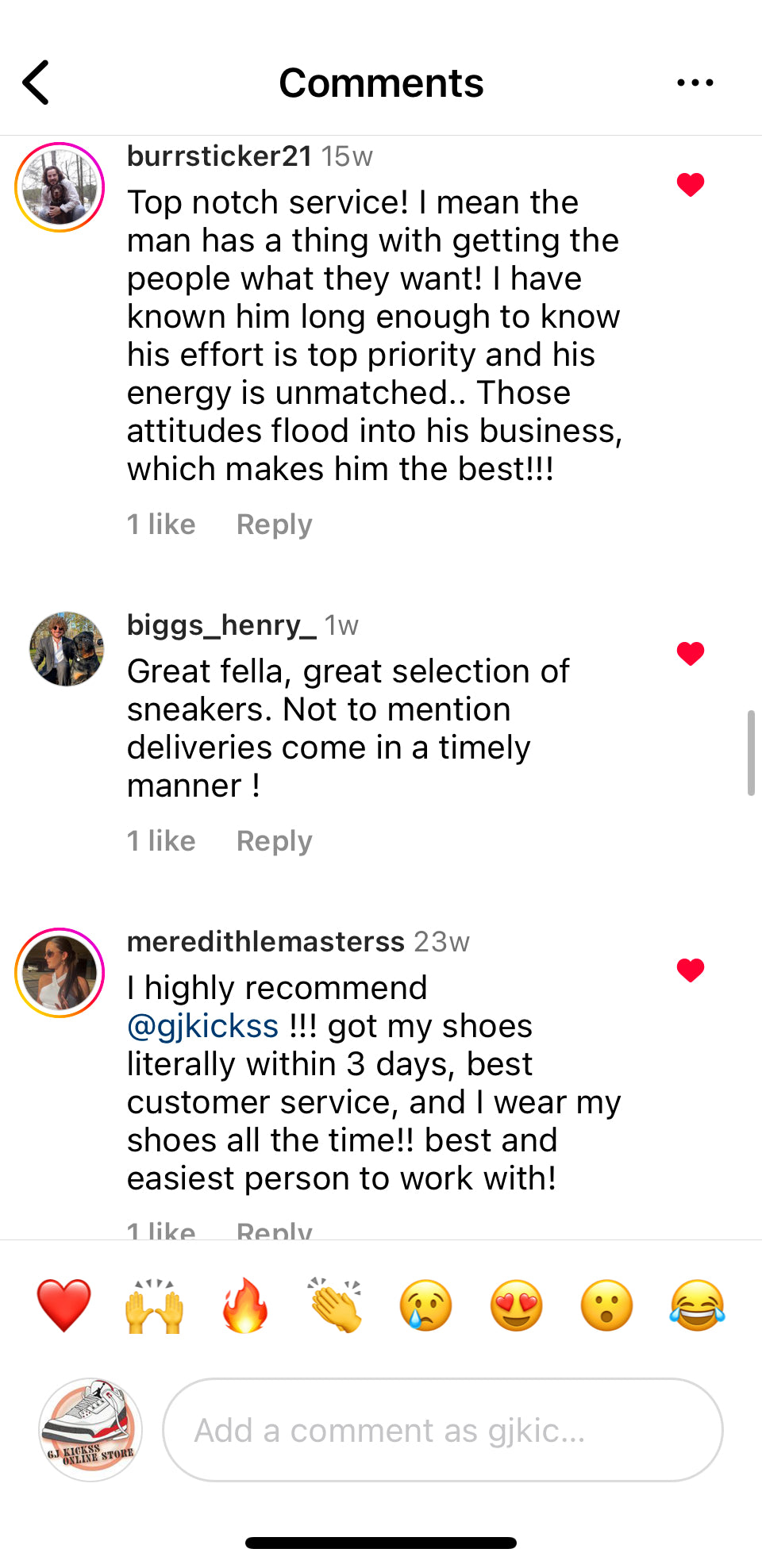The height and width of the screenshot is (1568, 762).
Task: Insert the clapping hands emoji
Action: click(335, 1305)
